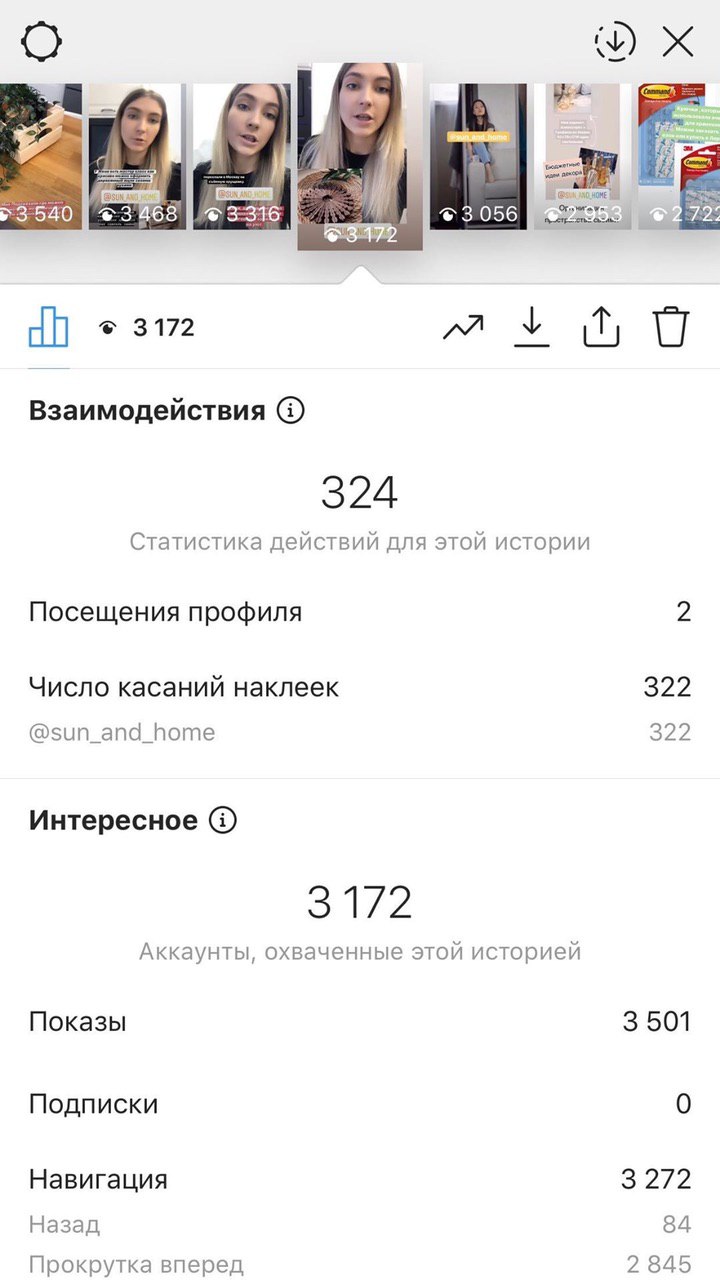
Task: Close the story insights screen
Action: click(678, 42)
